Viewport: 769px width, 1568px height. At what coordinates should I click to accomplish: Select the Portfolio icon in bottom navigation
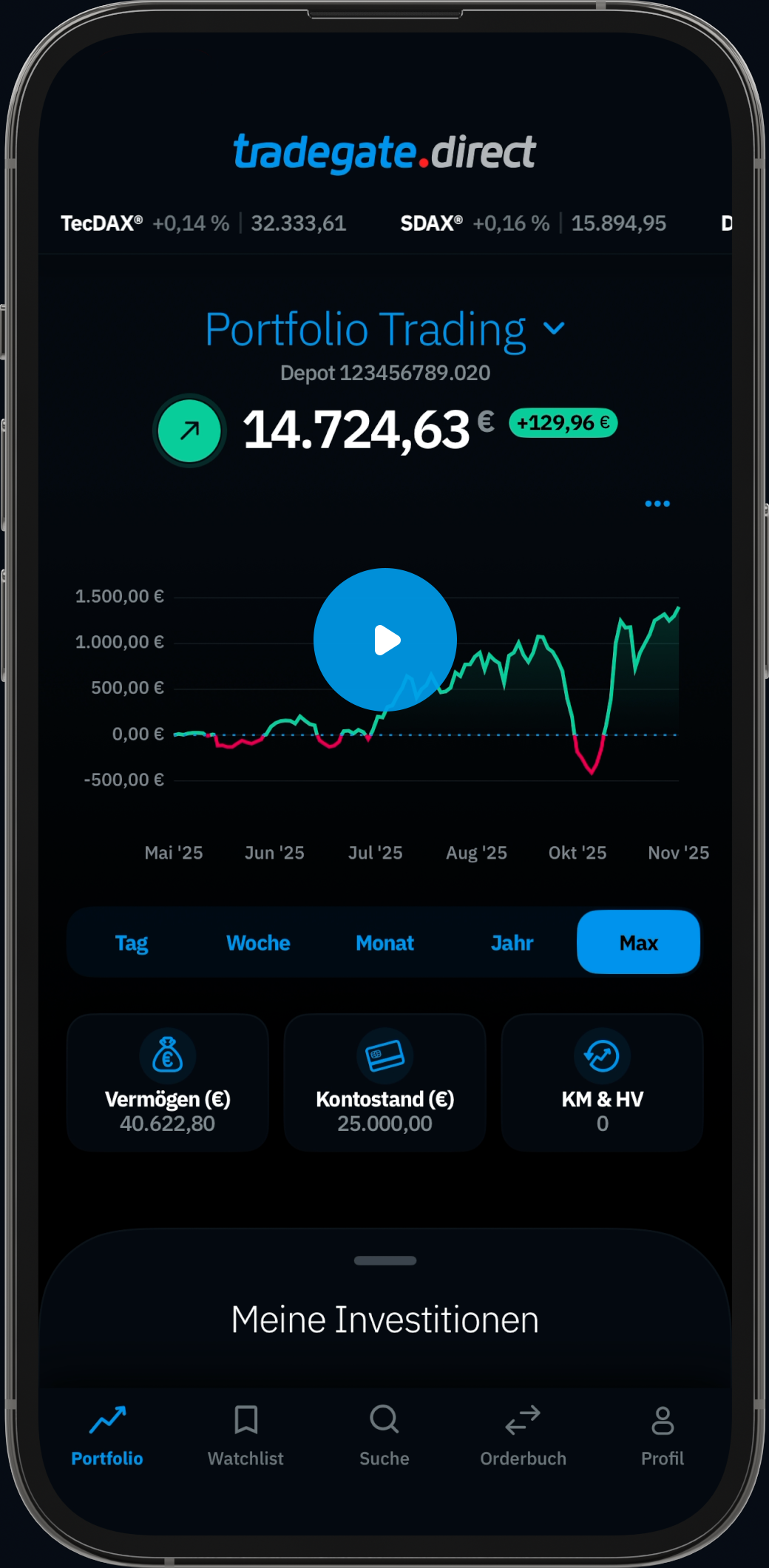click(106, 1435)
